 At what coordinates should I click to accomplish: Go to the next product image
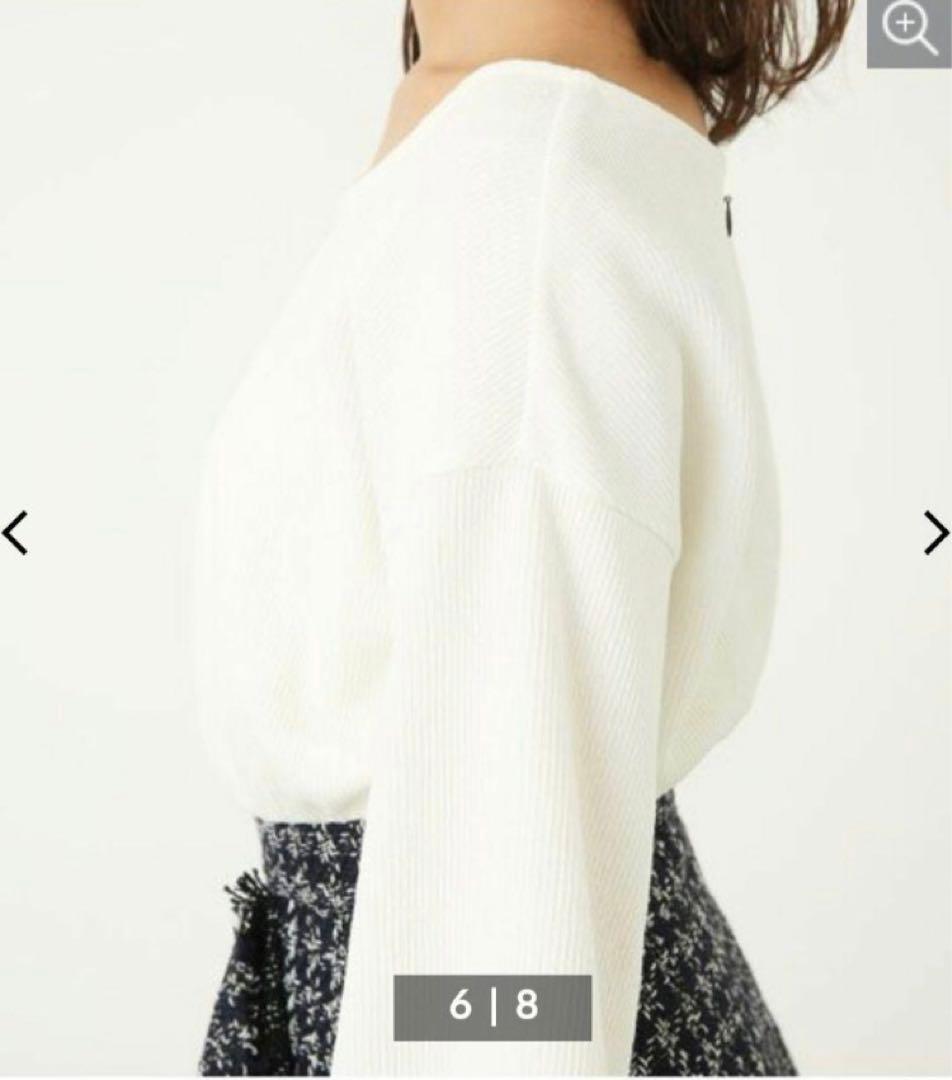tap(934, 532)
